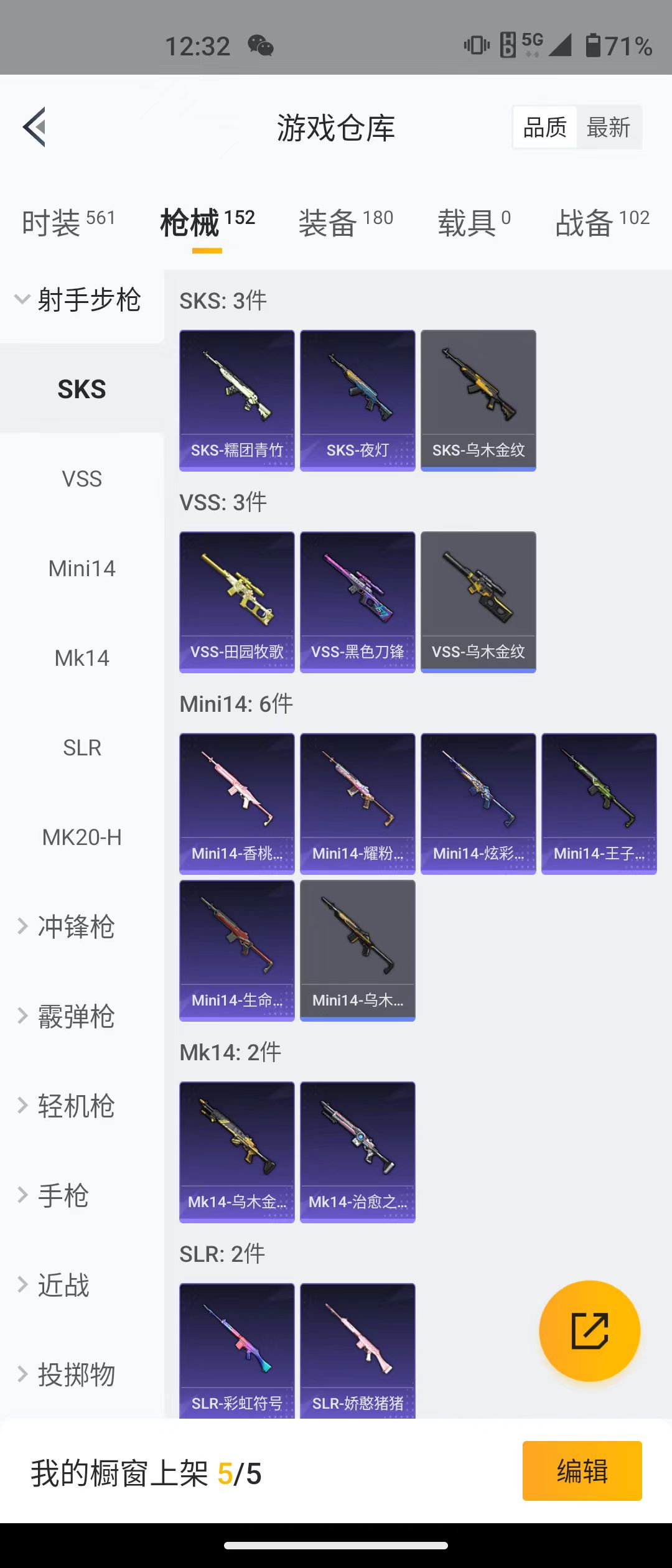Select VSS in the sidebar
The height and width of the screenshot is (1568, 672).
tap(82, 479)
